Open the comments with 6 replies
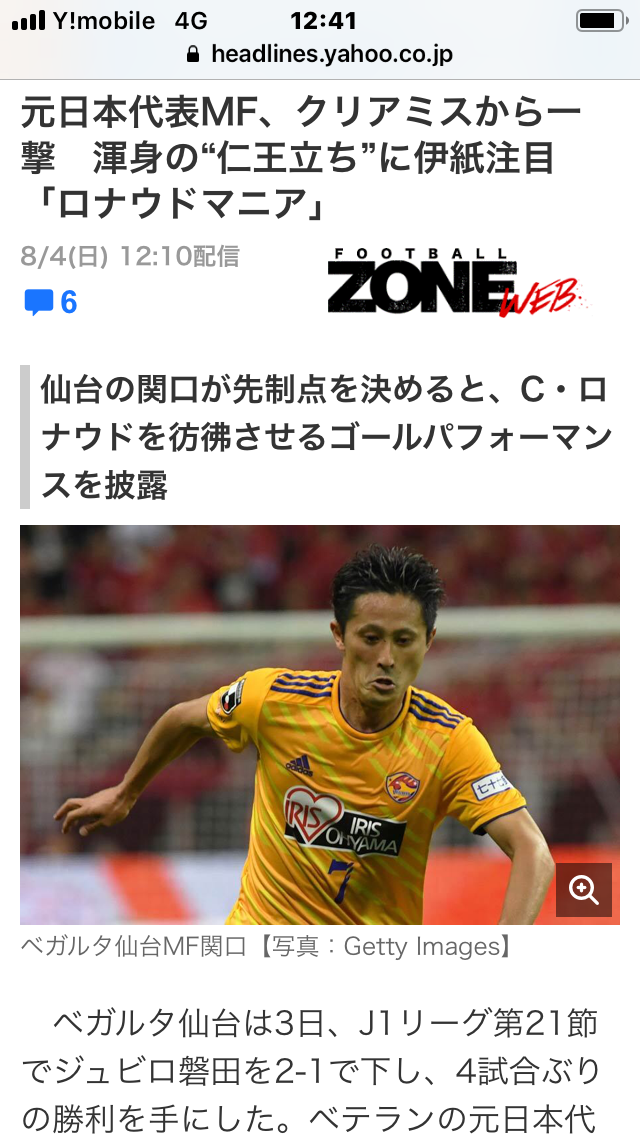The width and height of the screenshot is (640, 1136). click(x=50, y=301)
